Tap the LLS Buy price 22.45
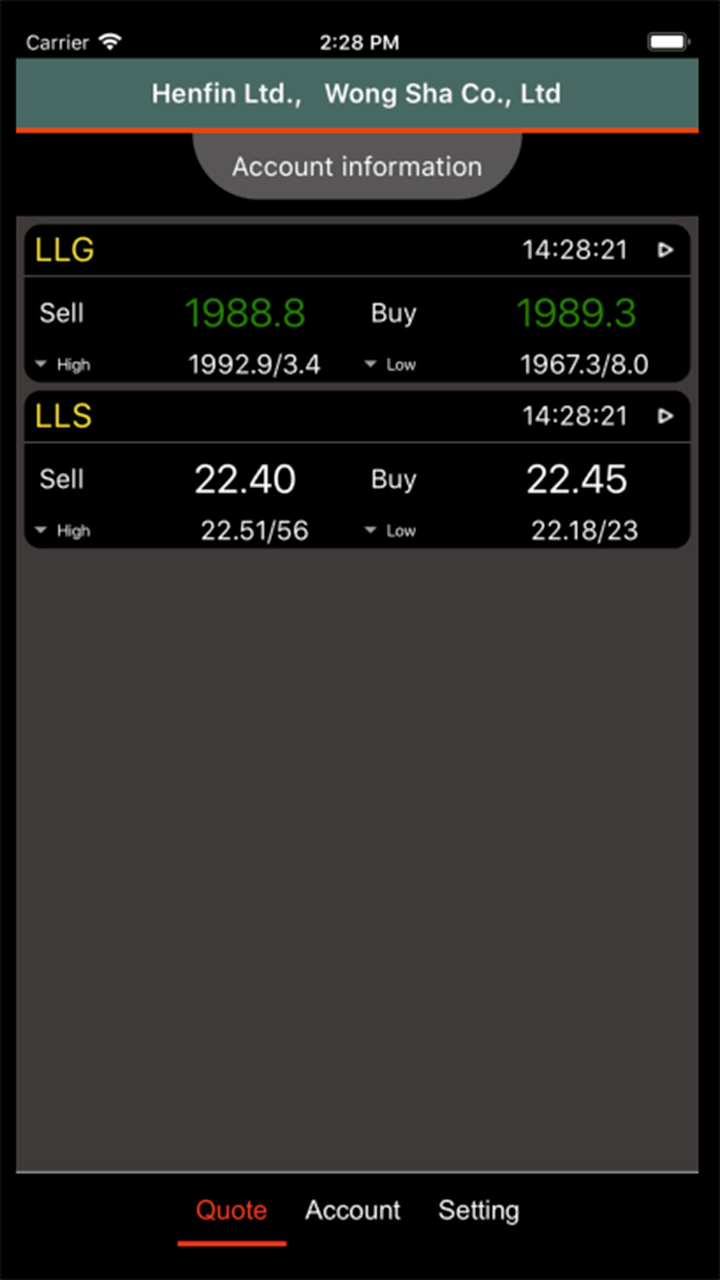This screenshot has width=720, height=1280. 576,480
